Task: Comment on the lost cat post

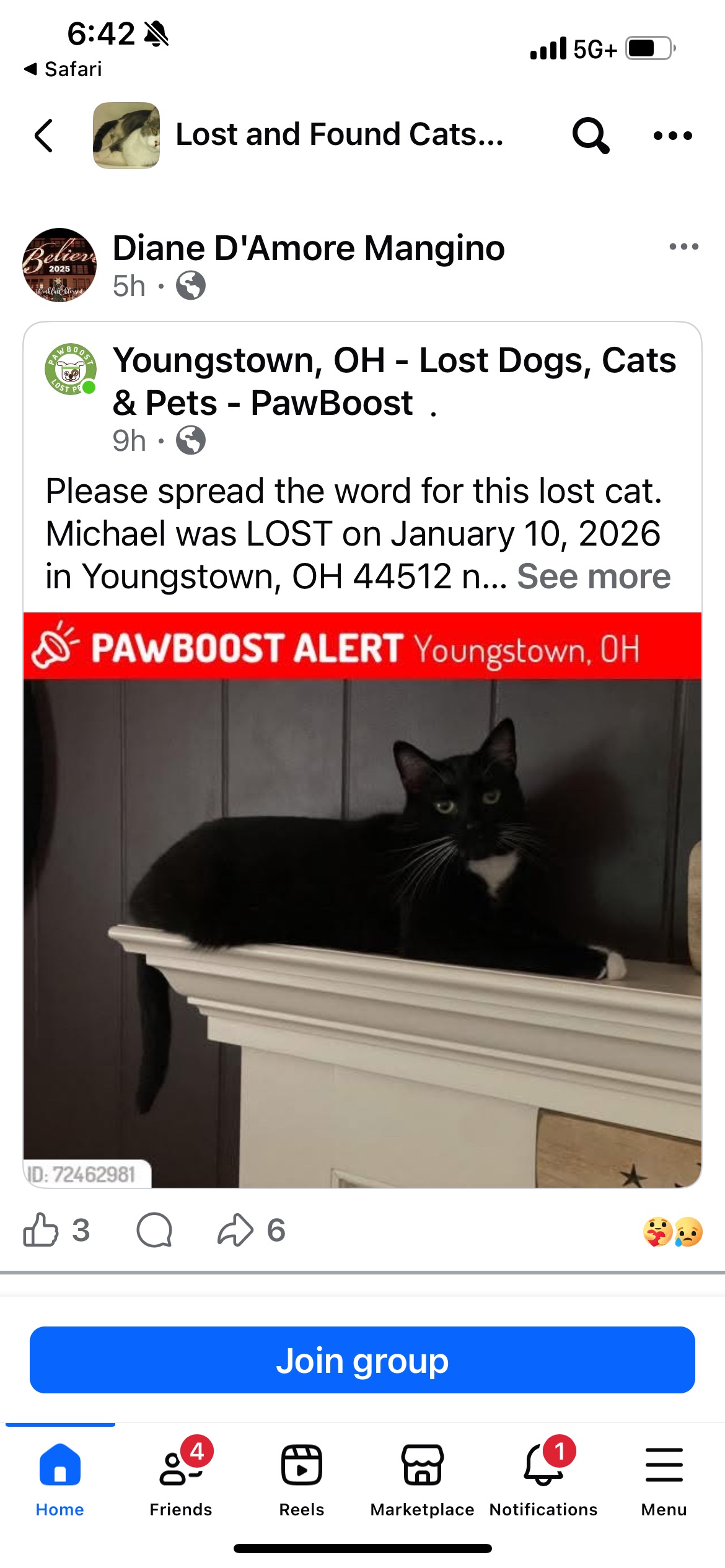Action: (x=154, y=1230)
